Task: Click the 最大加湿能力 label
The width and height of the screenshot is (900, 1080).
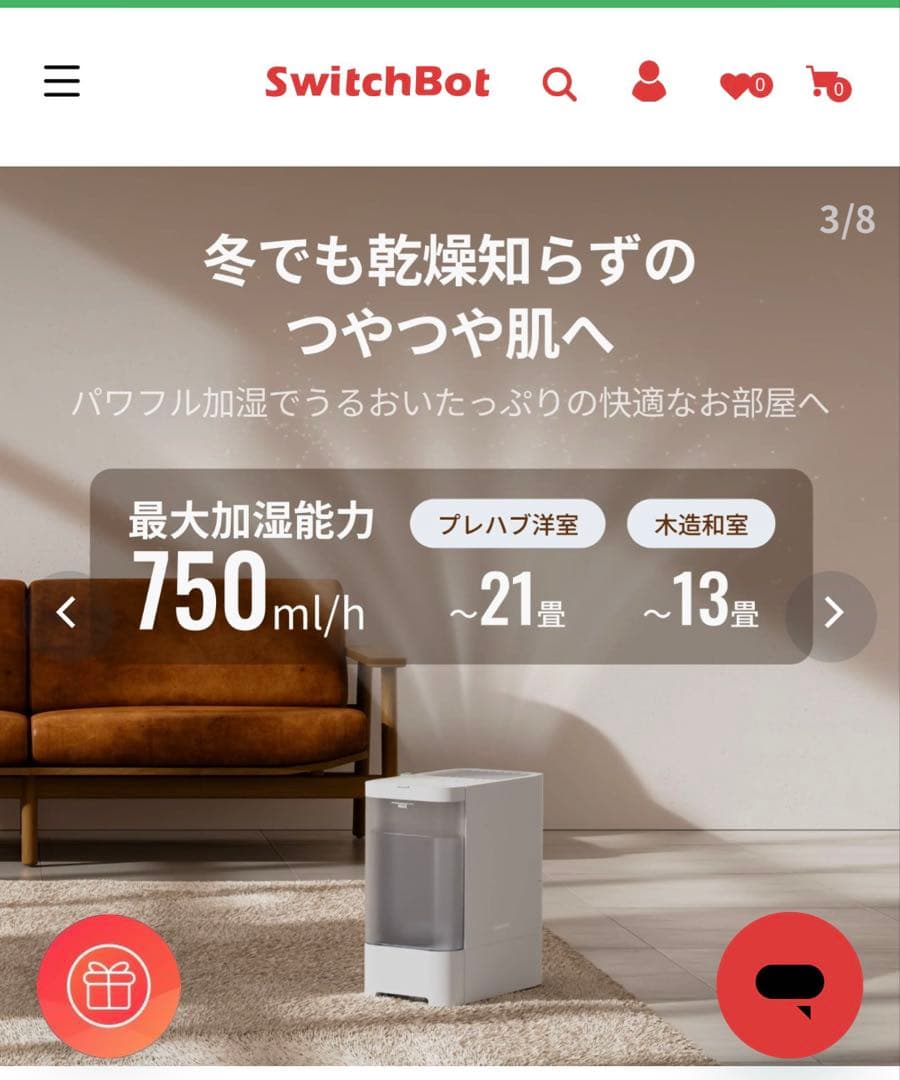Action: [x=250, y=520]
